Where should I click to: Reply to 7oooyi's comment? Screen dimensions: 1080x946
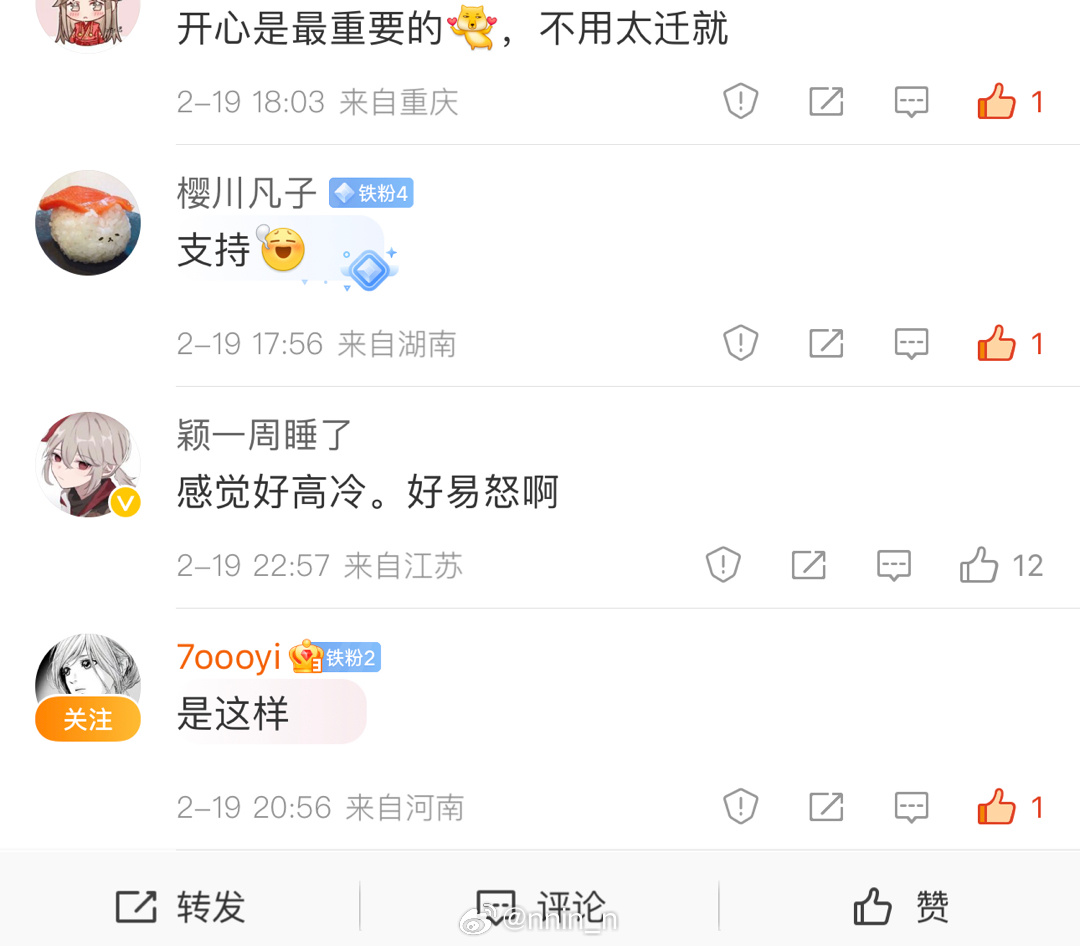tap(911, 807)
